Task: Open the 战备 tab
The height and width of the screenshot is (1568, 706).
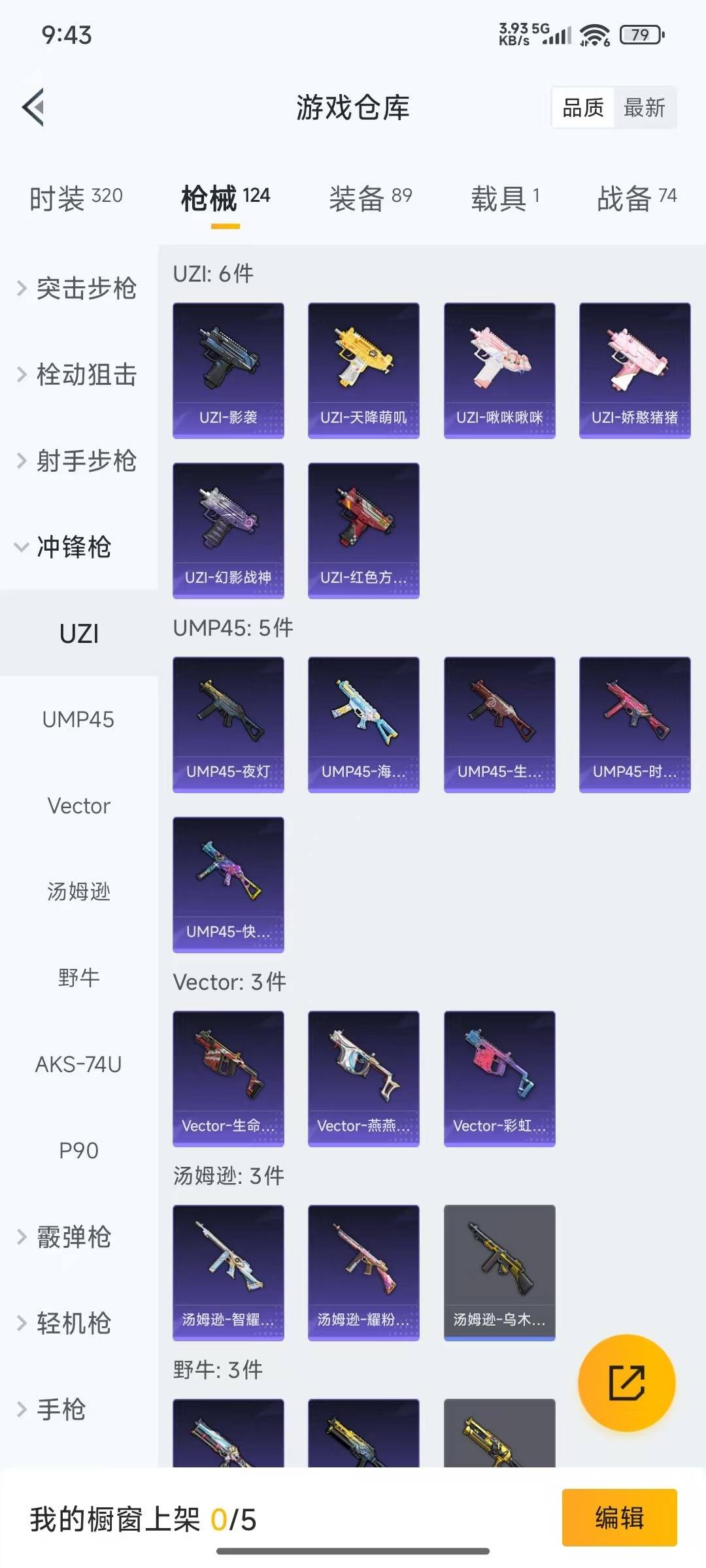Action: coord(636,197)
